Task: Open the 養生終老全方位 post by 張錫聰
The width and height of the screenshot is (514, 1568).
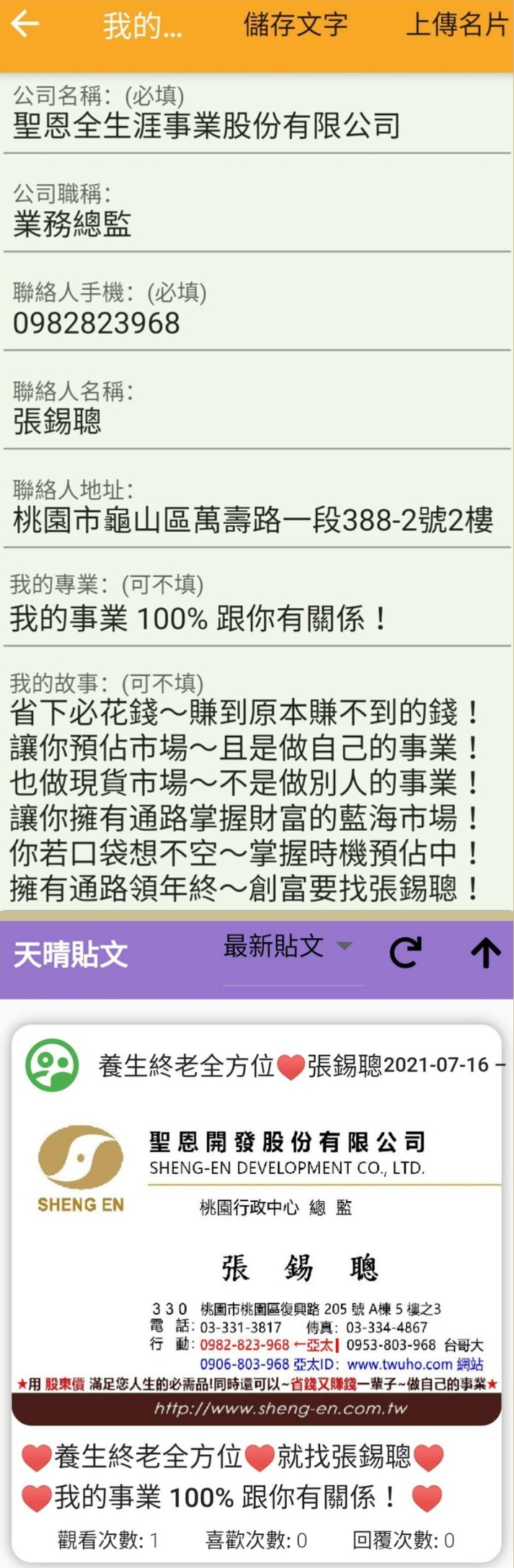Action: (257, 1268)
